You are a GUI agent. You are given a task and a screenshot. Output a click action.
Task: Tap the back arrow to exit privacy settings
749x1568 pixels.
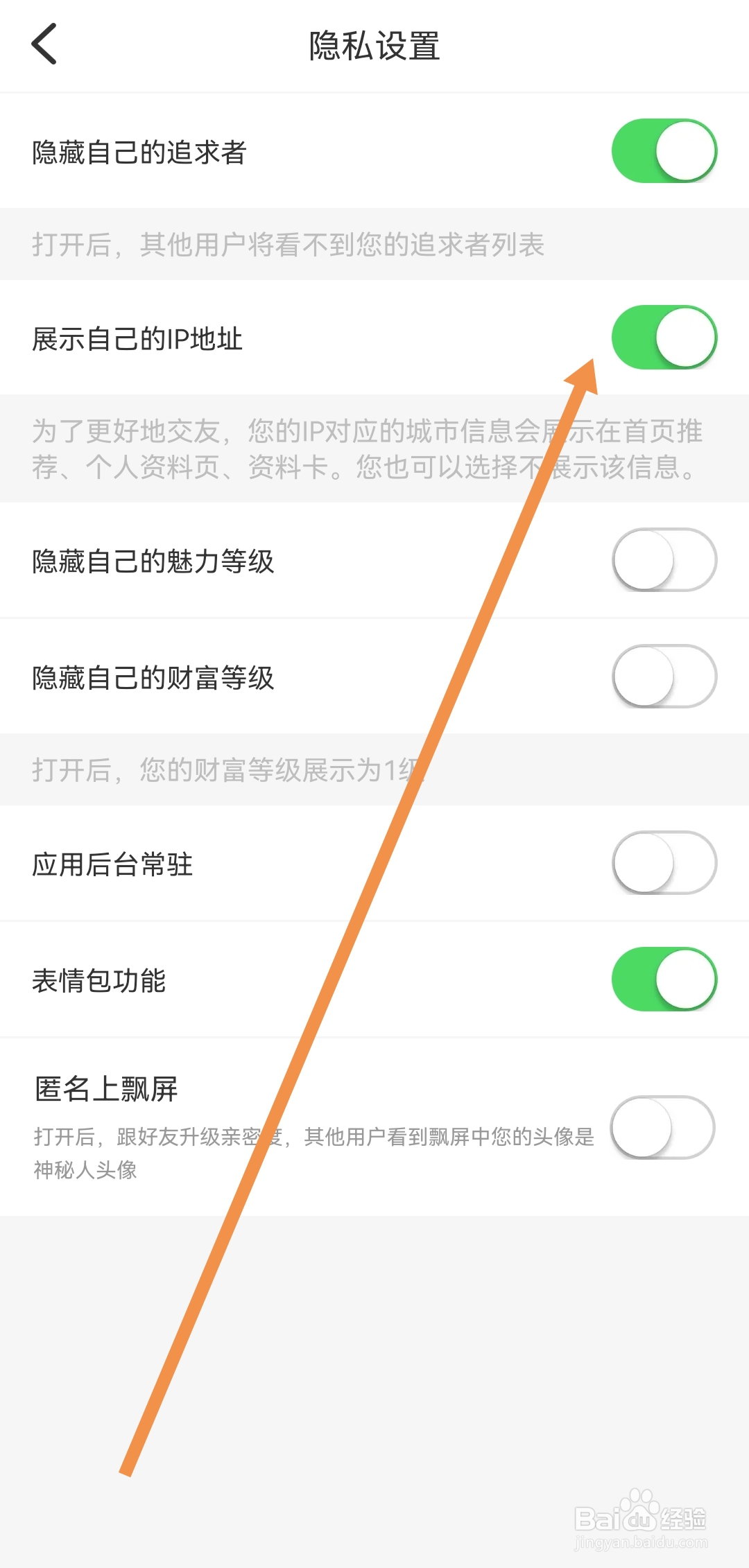(44, 44)
